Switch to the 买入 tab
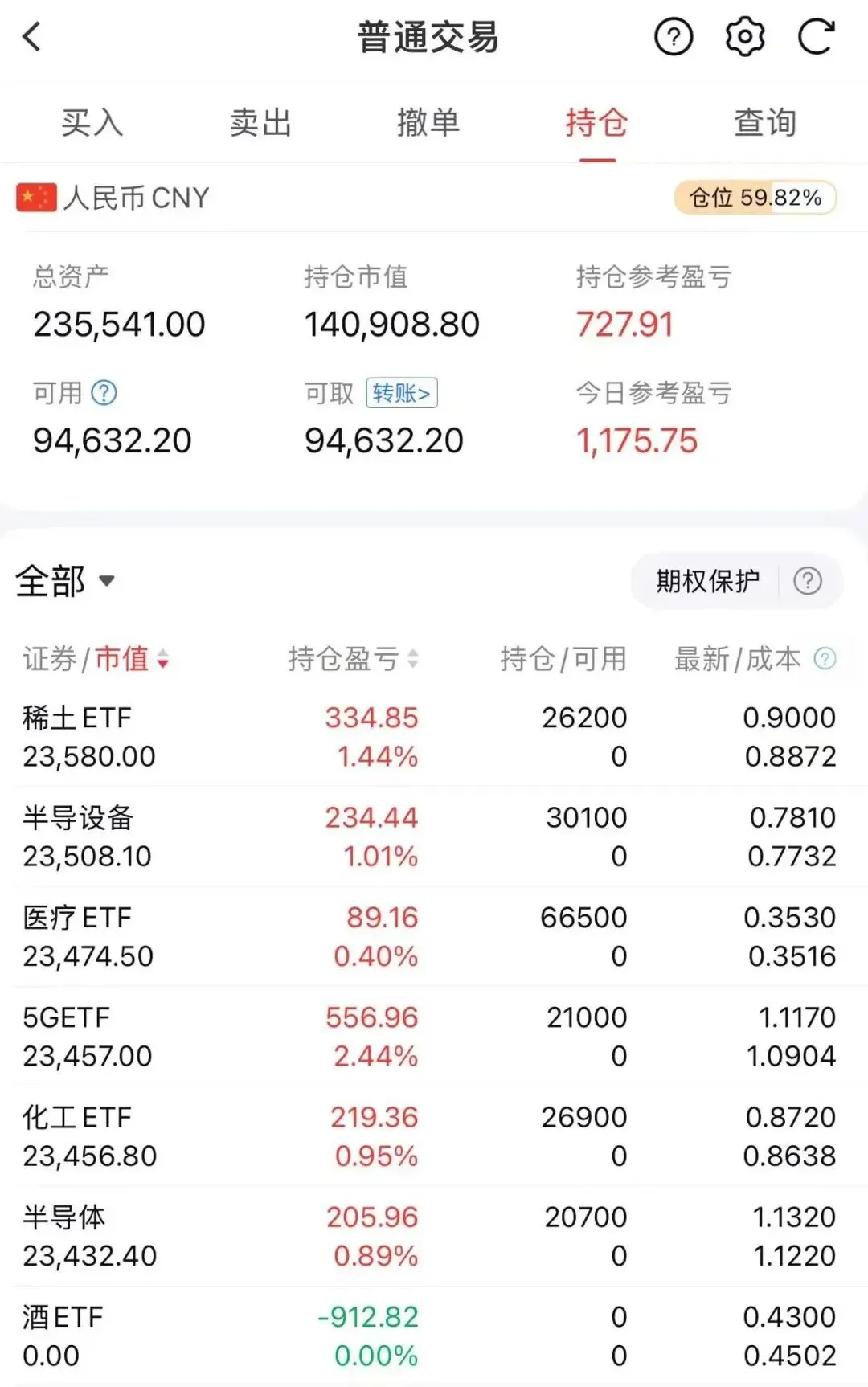 click(92, 123)
